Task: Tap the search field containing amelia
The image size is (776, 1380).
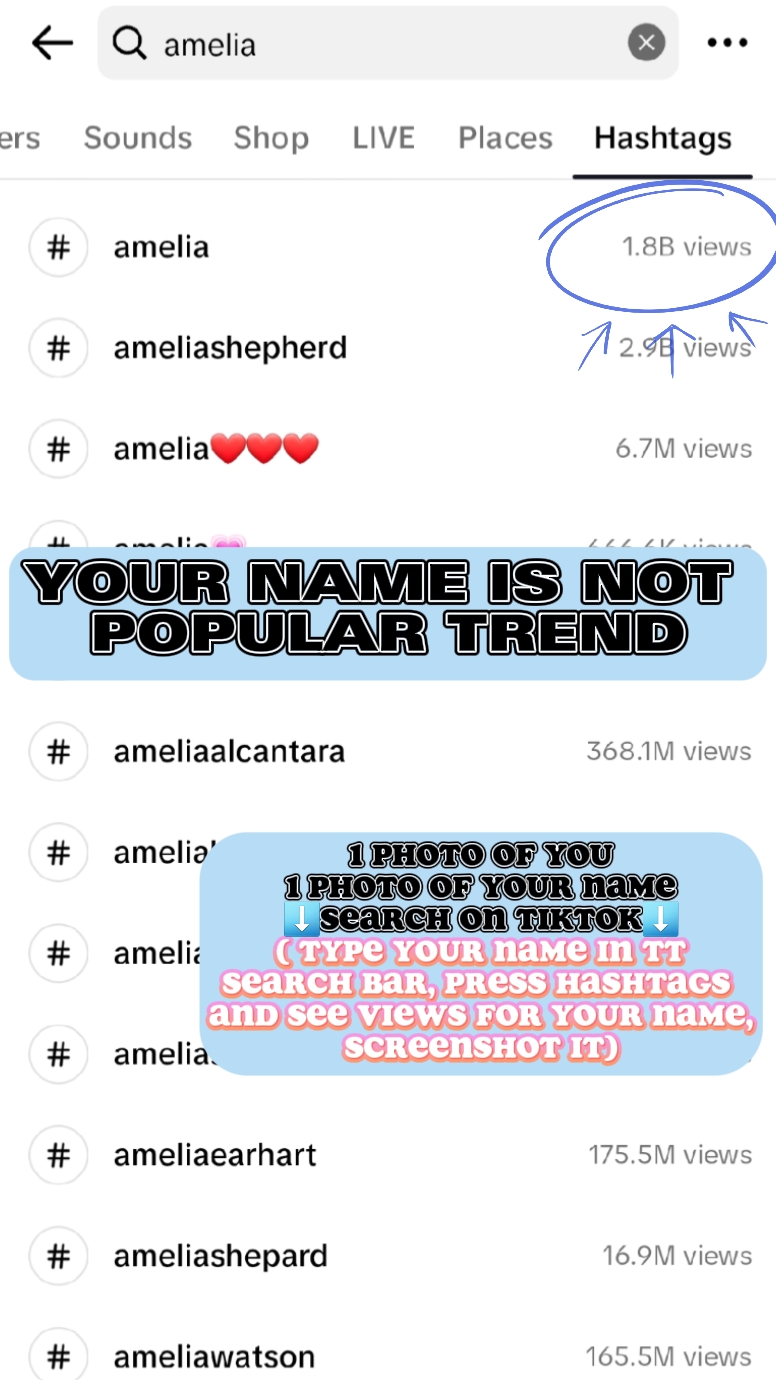Action: [388, 43]
